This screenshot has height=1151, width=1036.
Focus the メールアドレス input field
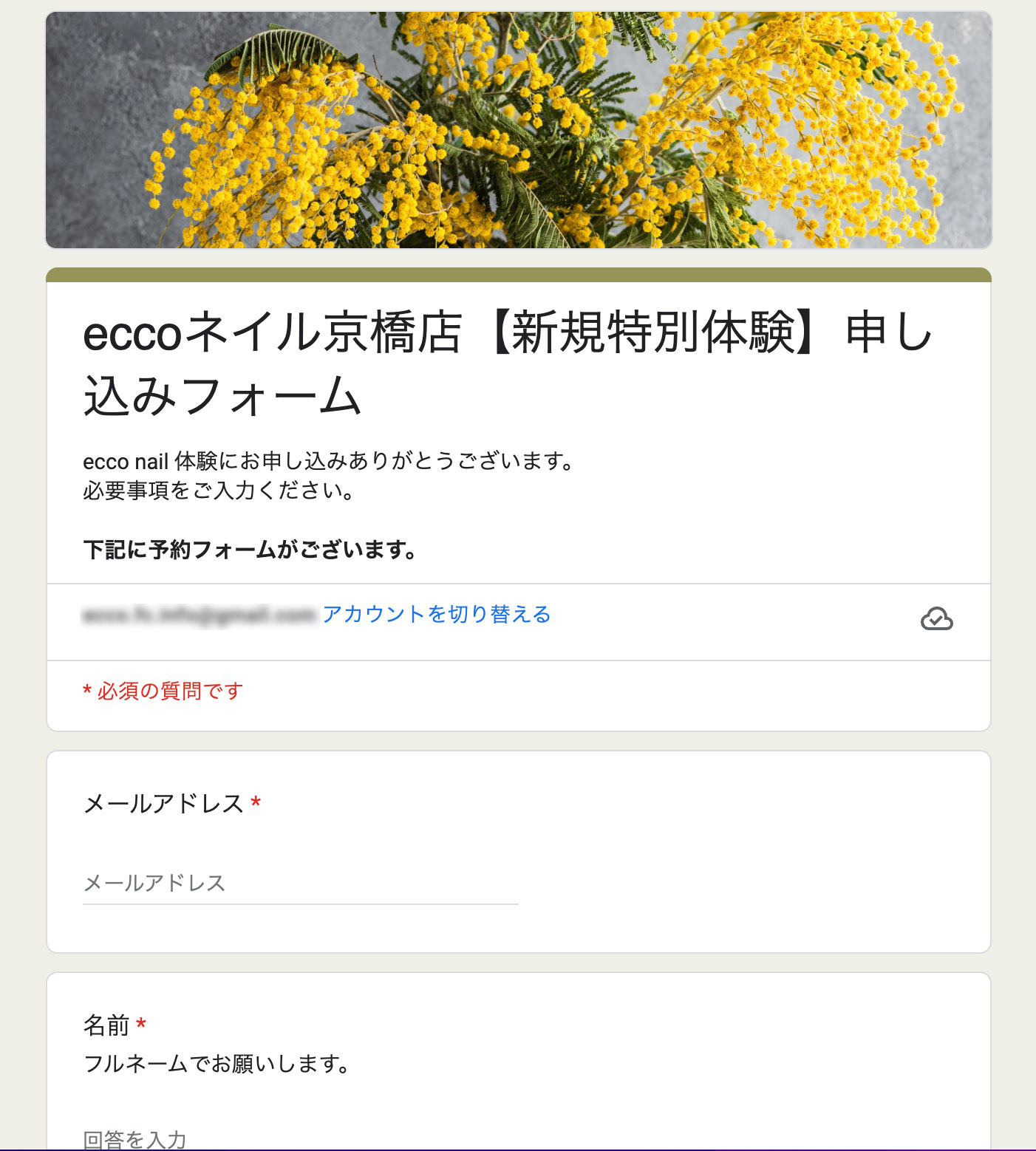pos(300,883)
